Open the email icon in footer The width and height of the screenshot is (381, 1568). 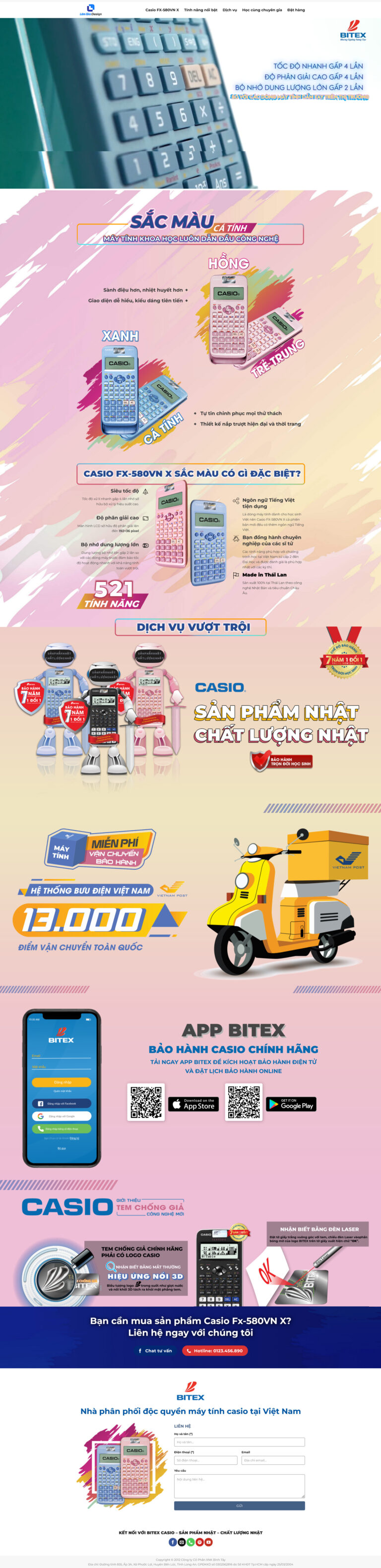point(182,1542)
